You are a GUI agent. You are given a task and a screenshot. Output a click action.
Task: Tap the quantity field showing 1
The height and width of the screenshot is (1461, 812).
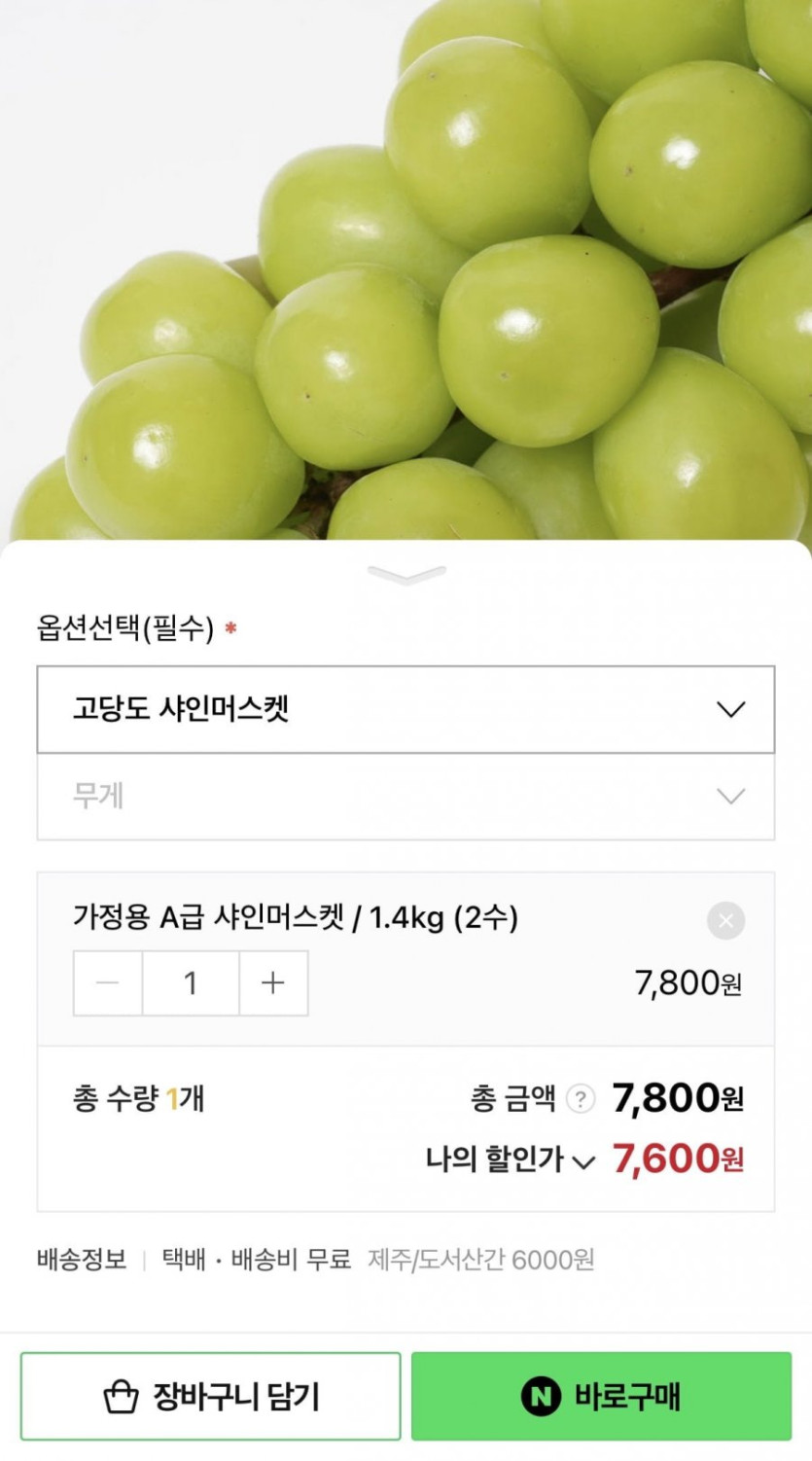coord(191,983)
